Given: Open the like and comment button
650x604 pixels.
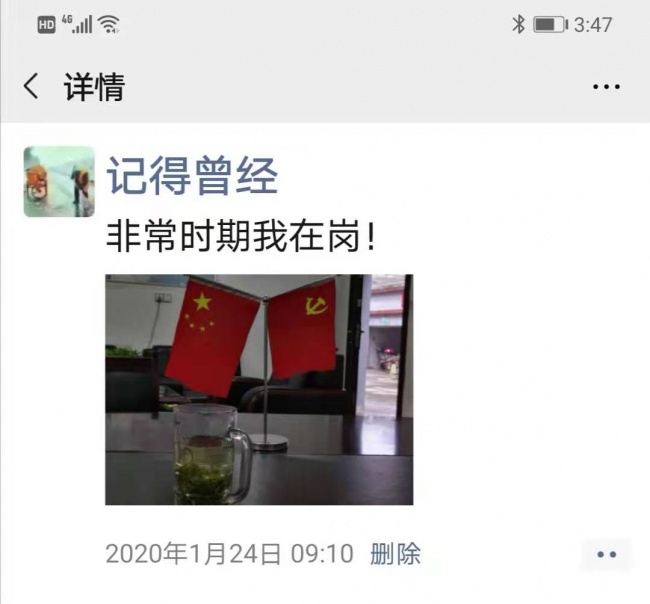Looking at the screenshot, I should click(606, 554).
